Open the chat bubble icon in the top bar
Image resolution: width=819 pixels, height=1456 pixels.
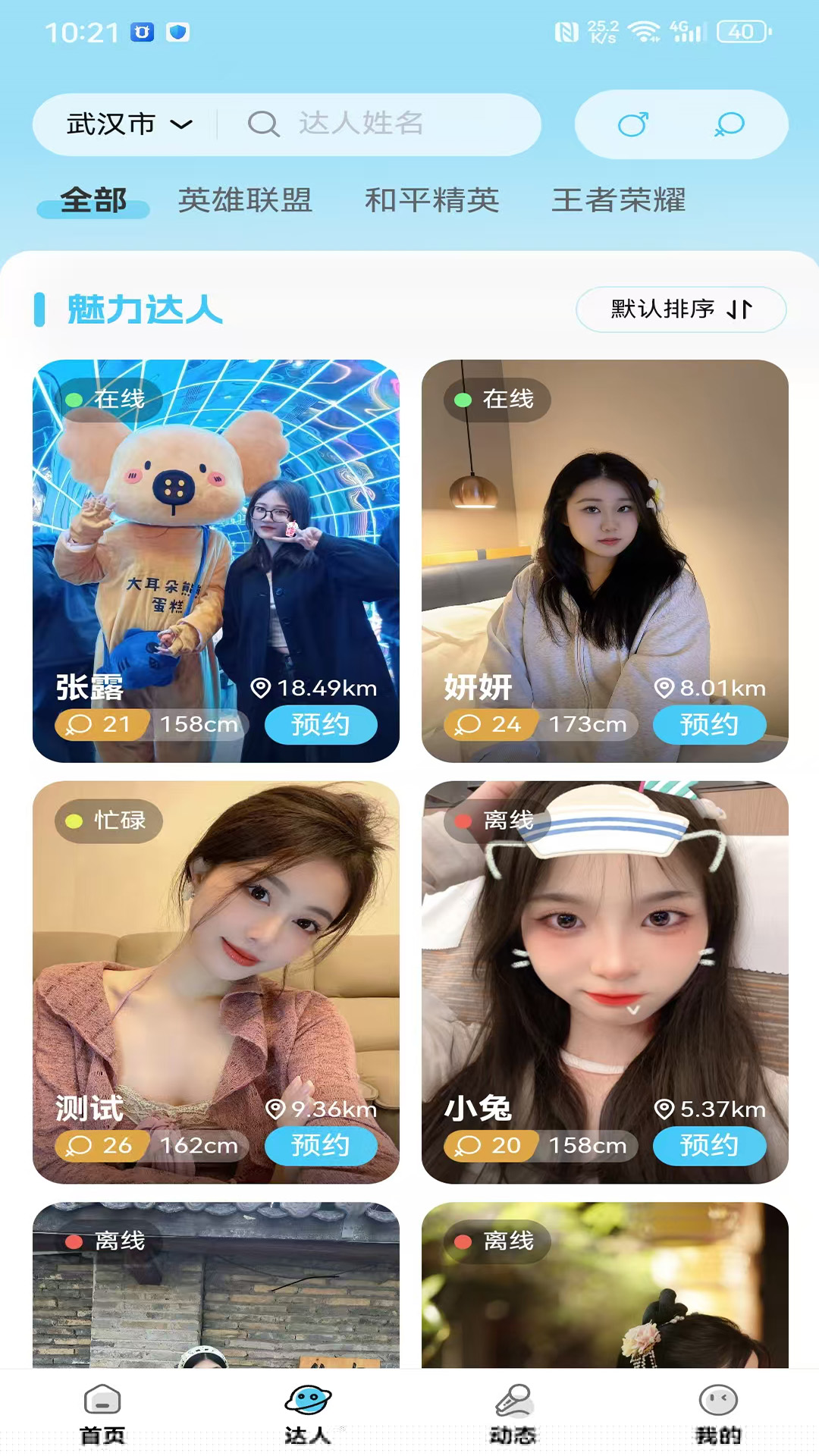[x=730, y=124]
